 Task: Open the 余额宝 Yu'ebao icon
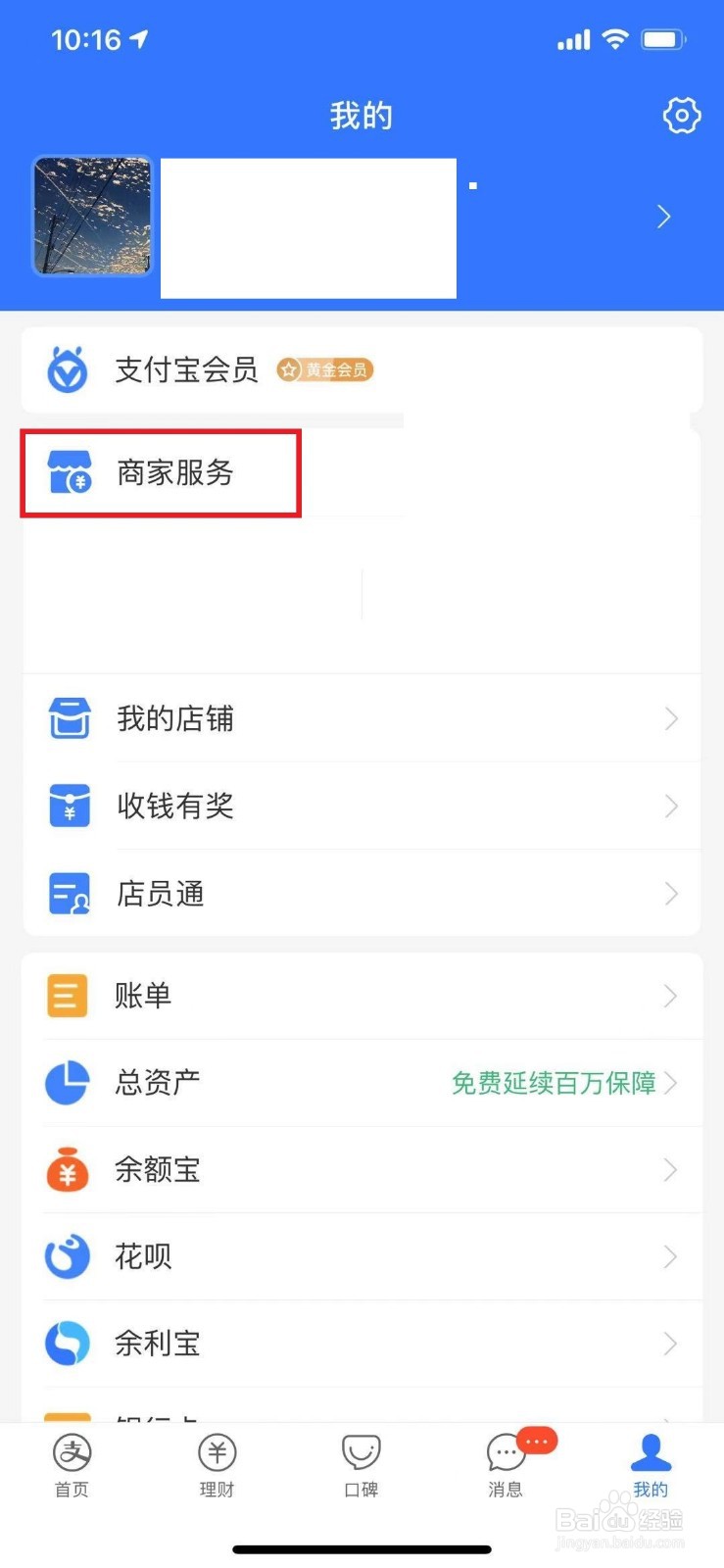[67, 1169]
